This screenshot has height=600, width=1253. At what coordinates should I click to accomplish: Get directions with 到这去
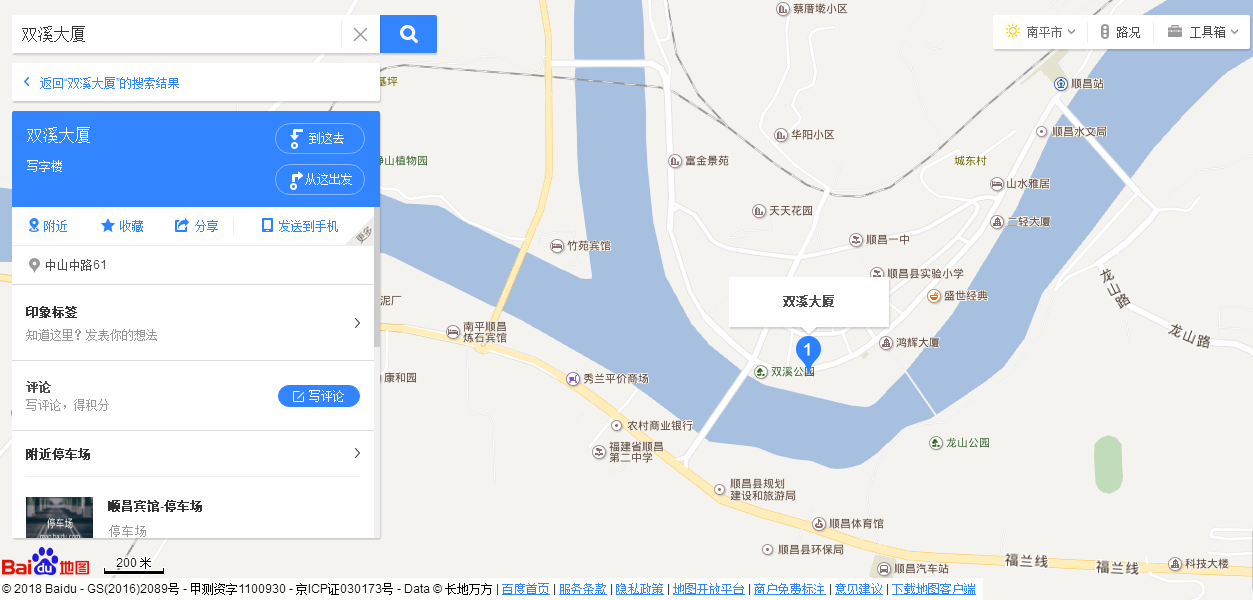[320, 138]
